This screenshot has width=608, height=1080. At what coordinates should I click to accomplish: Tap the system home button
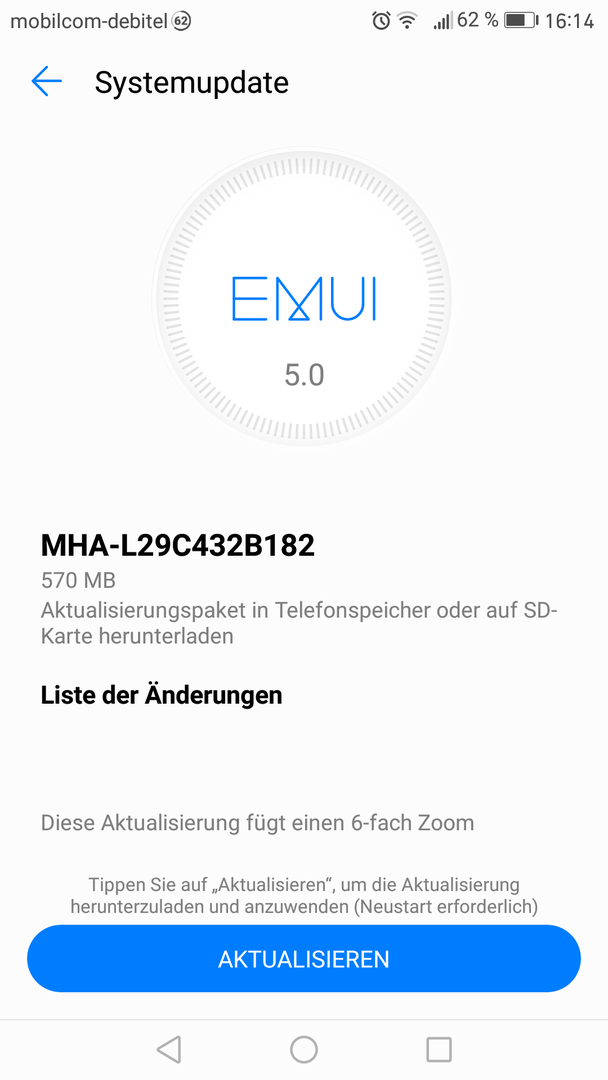pyautogui.click(x=304, y=1049)
